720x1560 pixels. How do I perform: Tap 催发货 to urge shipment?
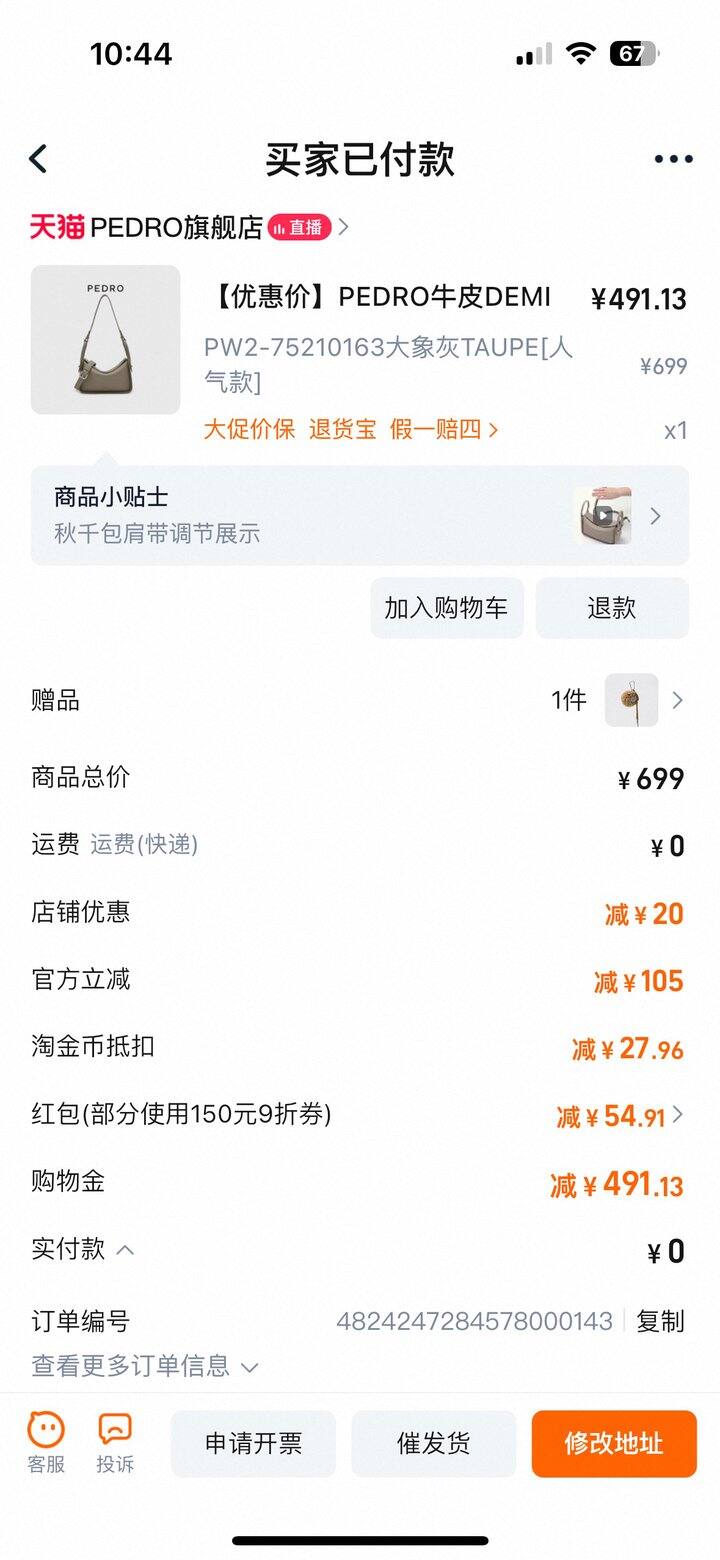(x=434, y=1442)
